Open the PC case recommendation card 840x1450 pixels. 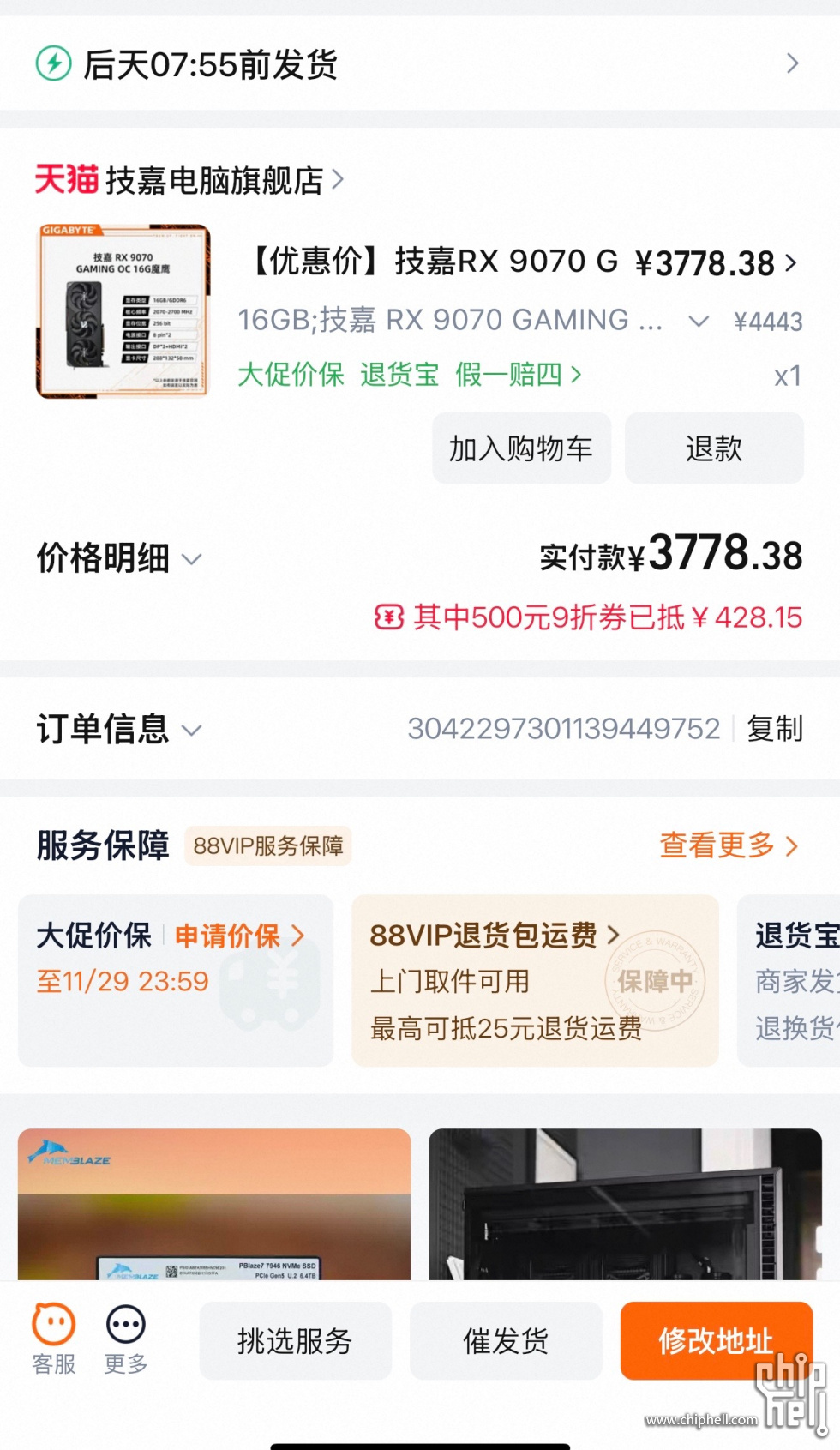pyautogui.click(x=625, y=1204)
